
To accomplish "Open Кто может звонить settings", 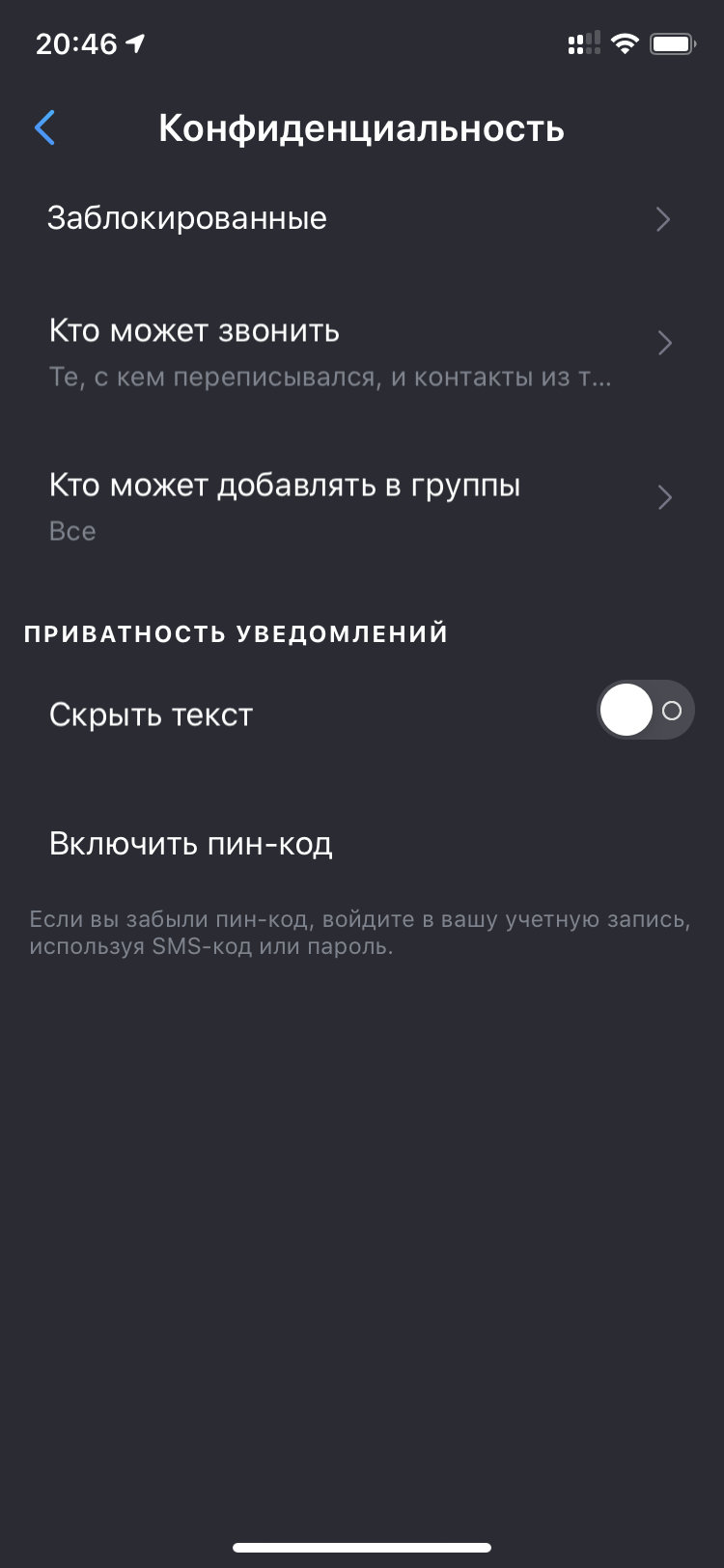I will click(x=362, y=351).
